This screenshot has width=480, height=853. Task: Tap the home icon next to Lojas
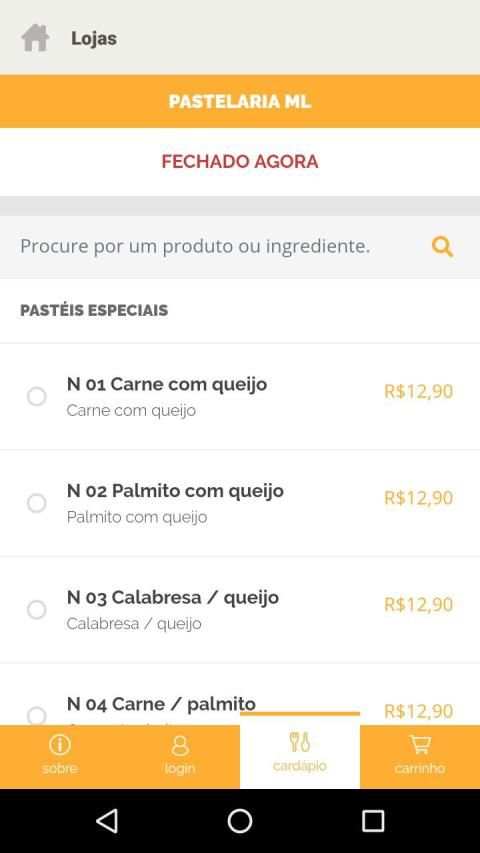point(35,38)
